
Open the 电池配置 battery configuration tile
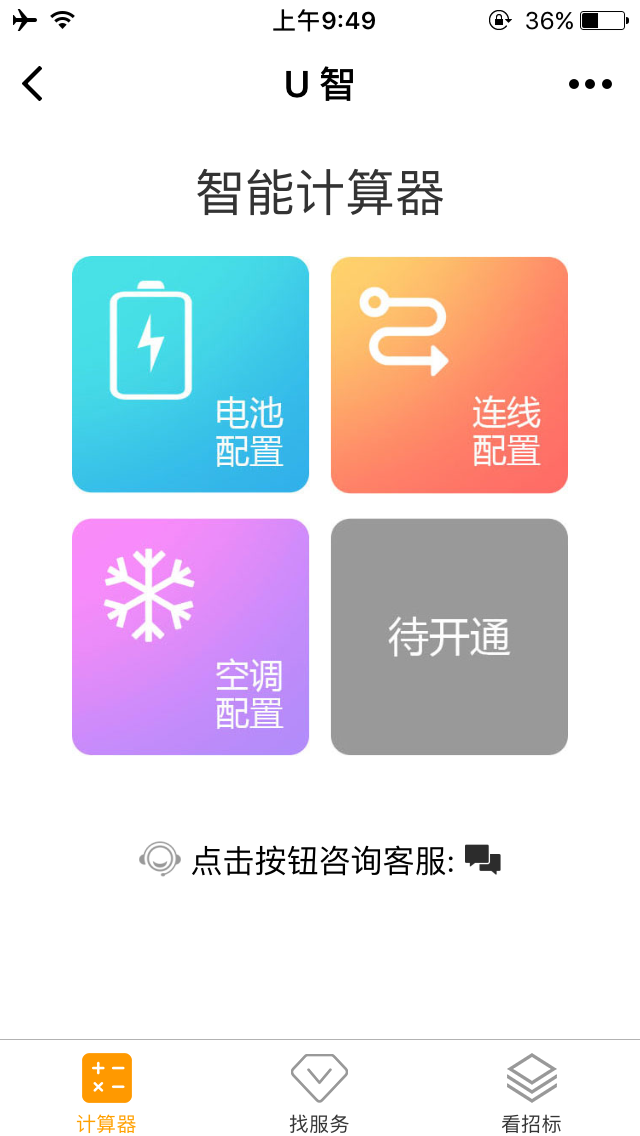(190, 374)
